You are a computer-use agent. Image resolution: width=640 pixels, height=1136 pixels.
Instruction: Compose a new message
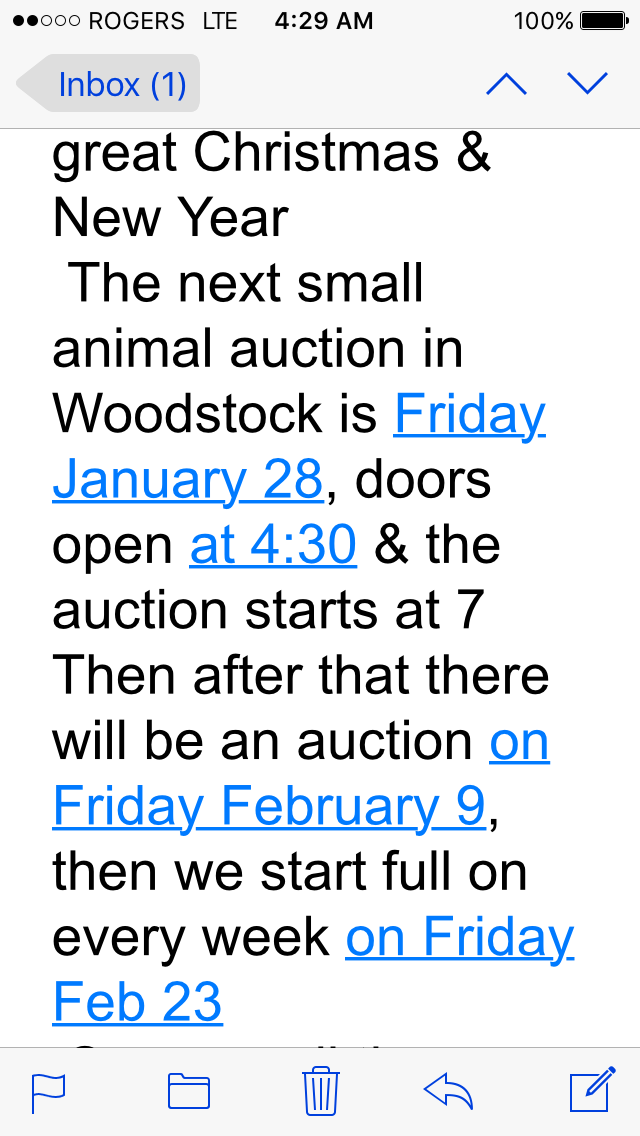point(591,1091)
